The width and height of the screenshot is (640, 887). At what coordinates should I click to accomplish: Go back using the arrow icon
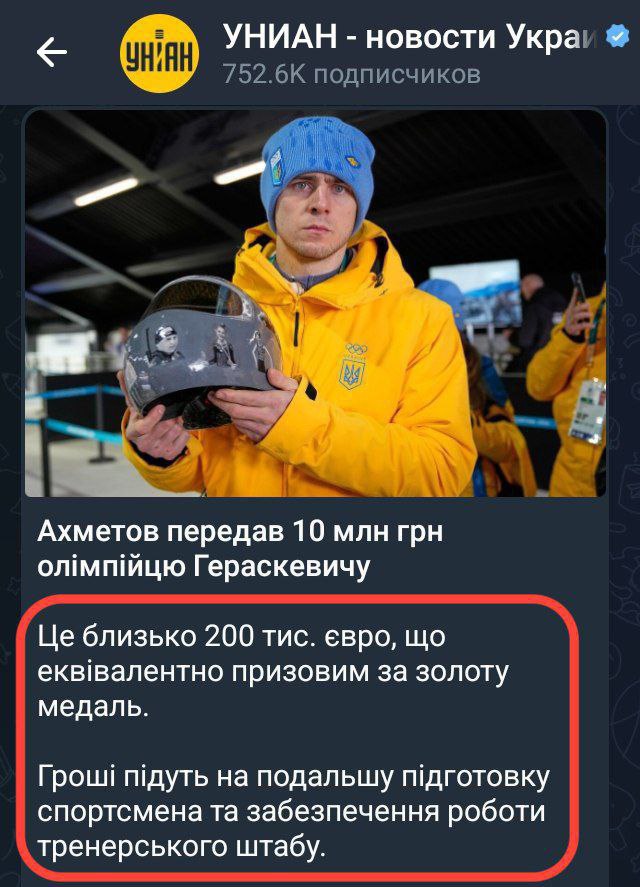click(52, 52)
